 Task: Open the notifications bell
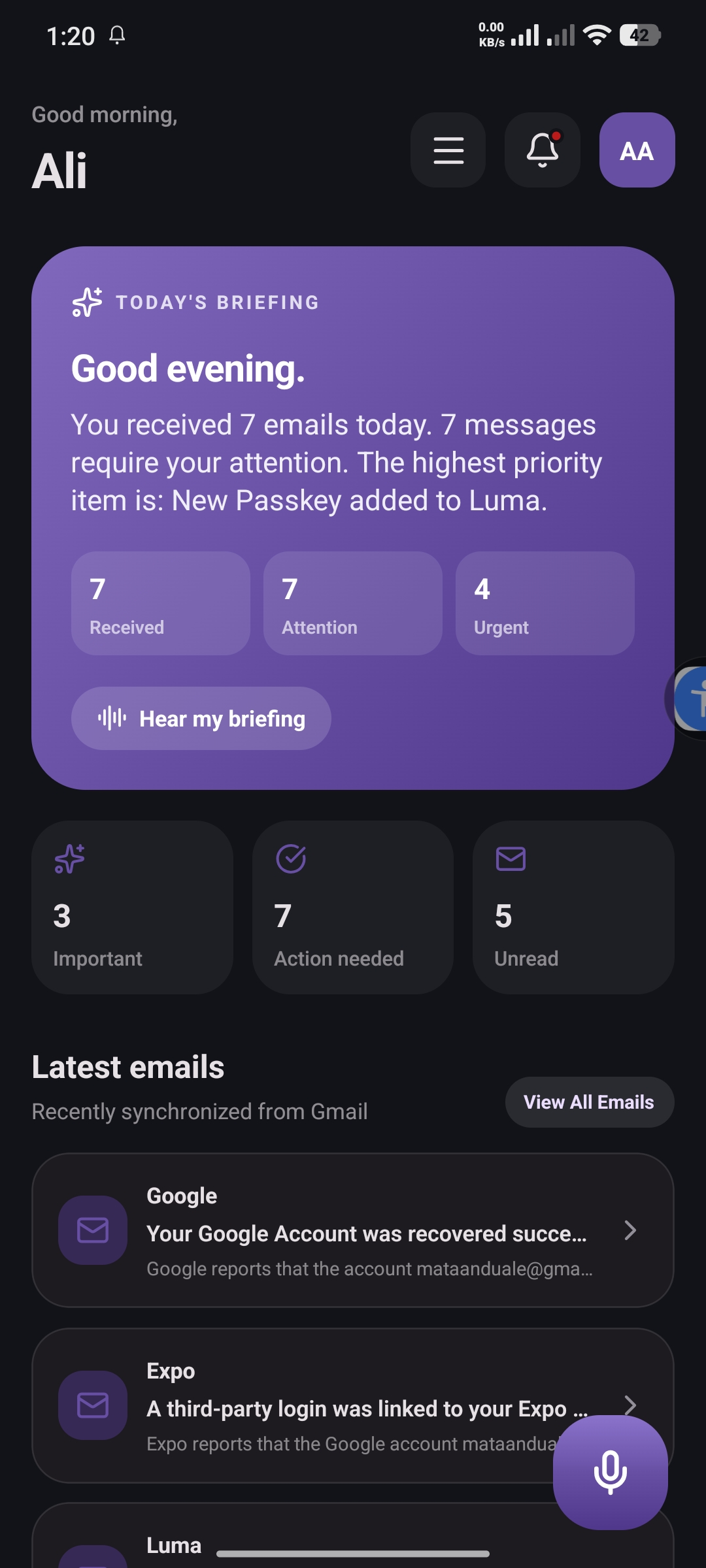[543, 150]
